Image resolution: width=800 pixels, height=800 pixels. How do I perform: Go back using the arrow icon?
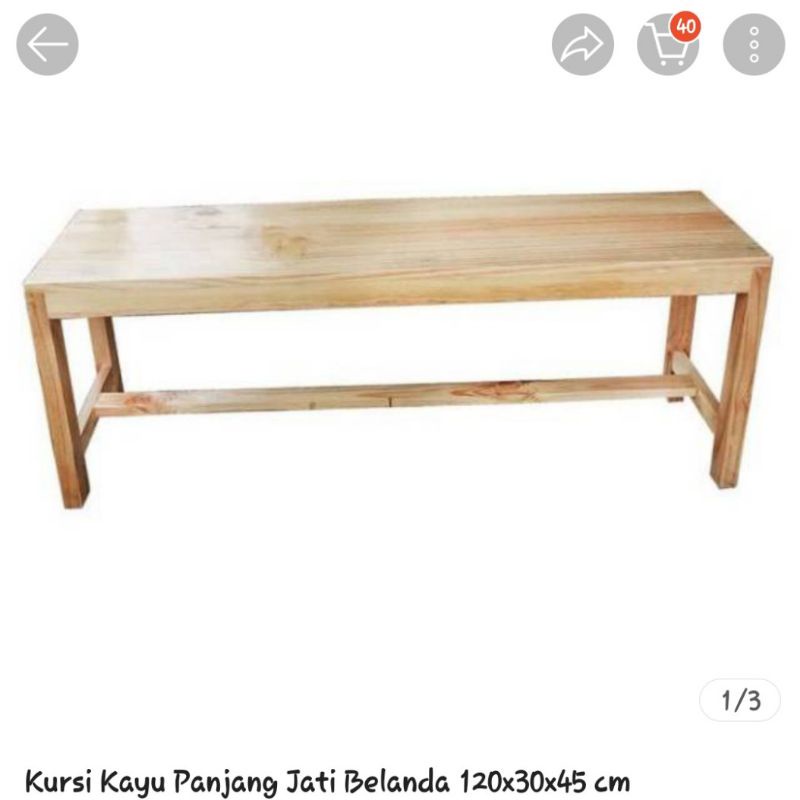coord(47,44)
